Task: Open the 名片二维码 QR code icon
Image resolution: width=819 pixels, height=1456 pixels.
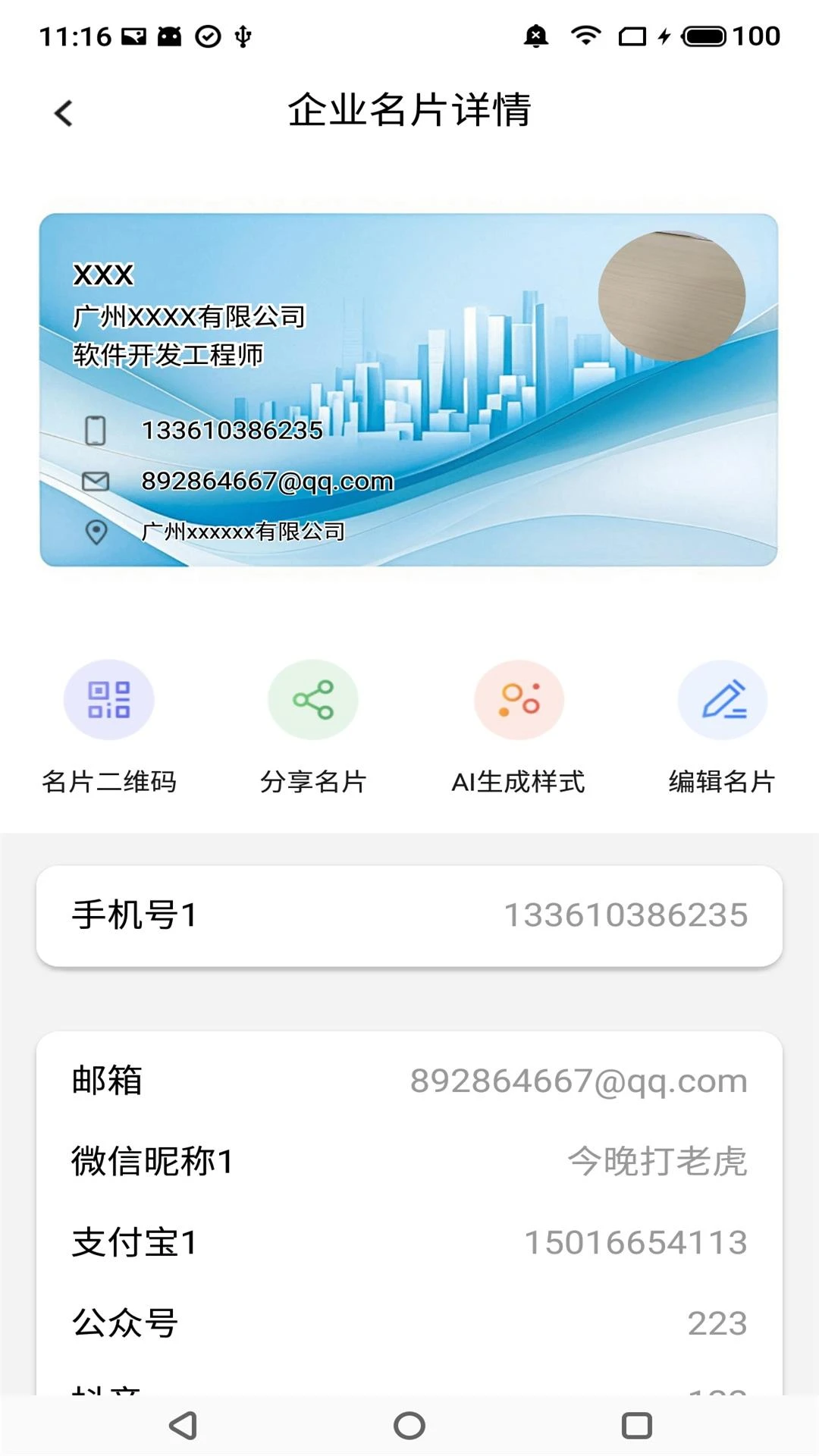Action: coord(109,698)
